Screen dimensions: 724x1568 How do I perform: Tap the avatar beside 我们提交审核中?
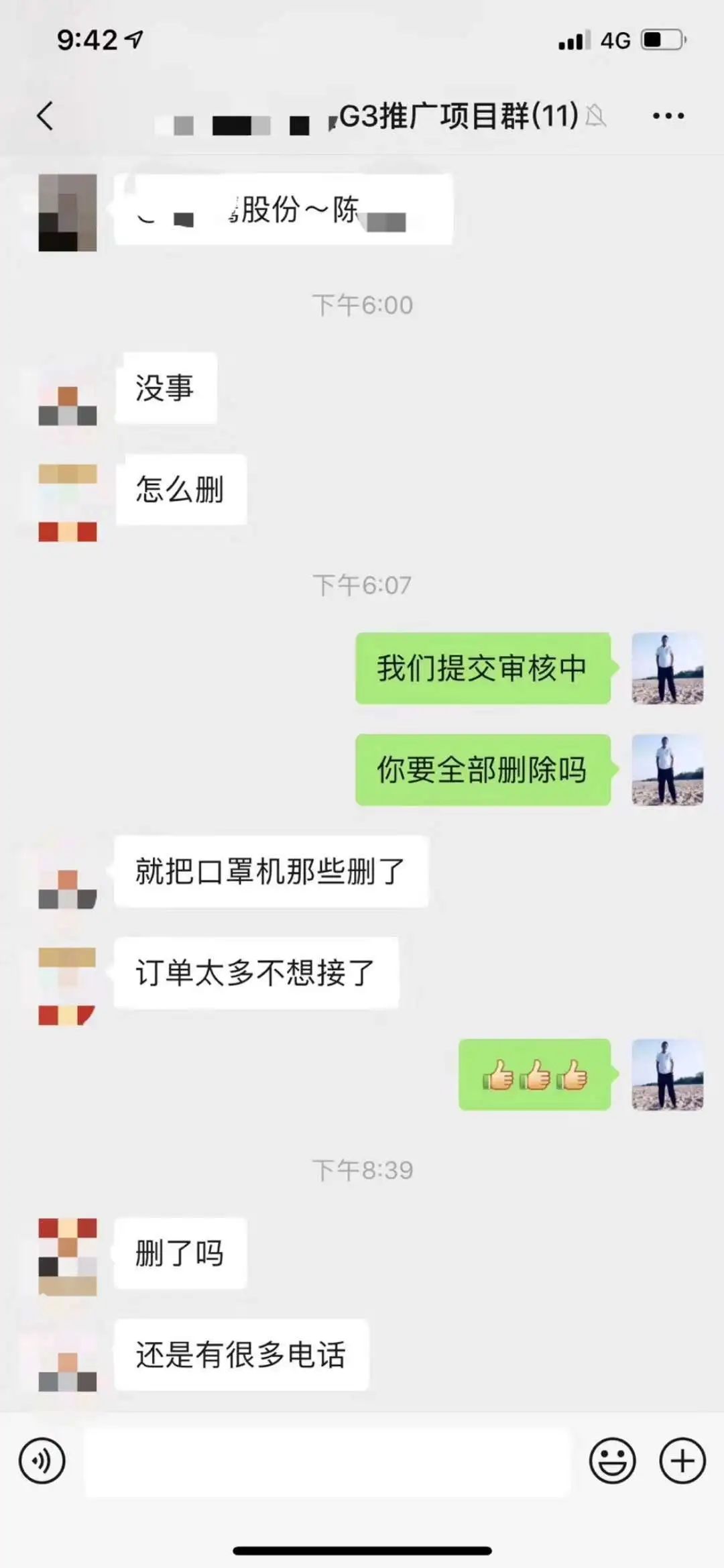click(x=667, y=668)
